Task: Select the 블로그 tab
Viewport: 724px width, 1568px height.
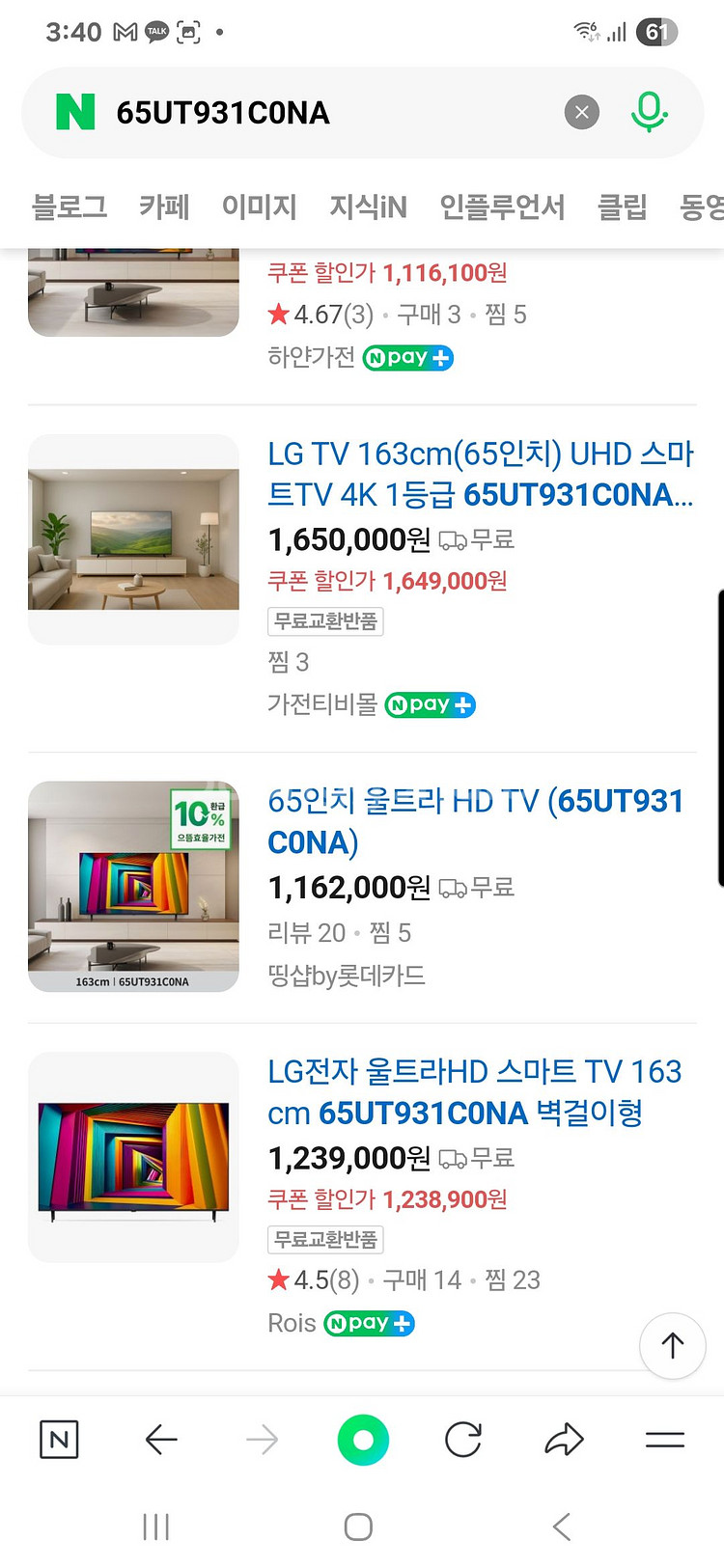Action: click(69, 206)
